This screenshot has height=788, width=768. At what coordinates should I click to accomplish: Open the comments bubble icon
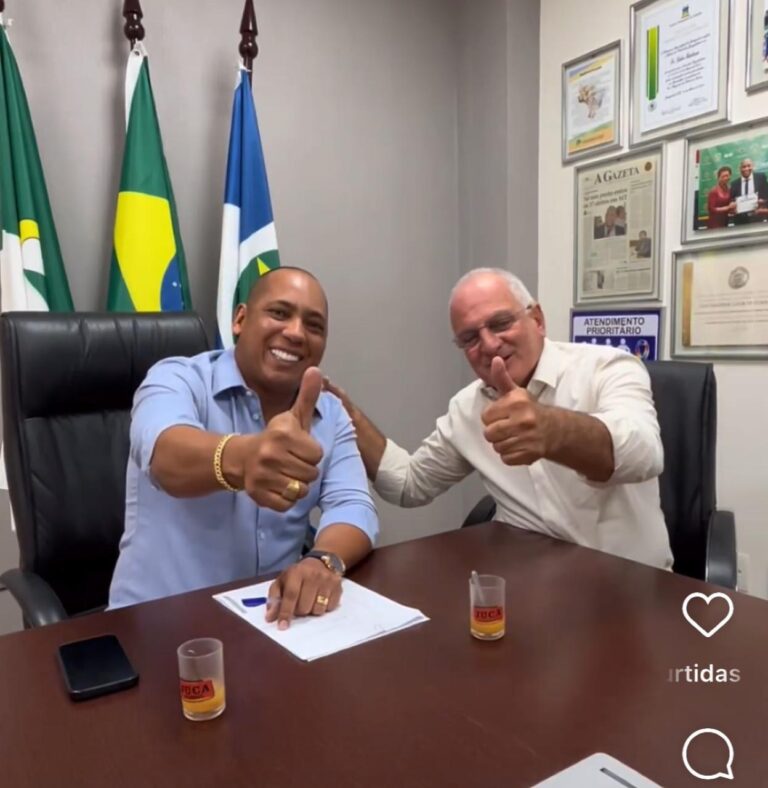click(707, 753)
